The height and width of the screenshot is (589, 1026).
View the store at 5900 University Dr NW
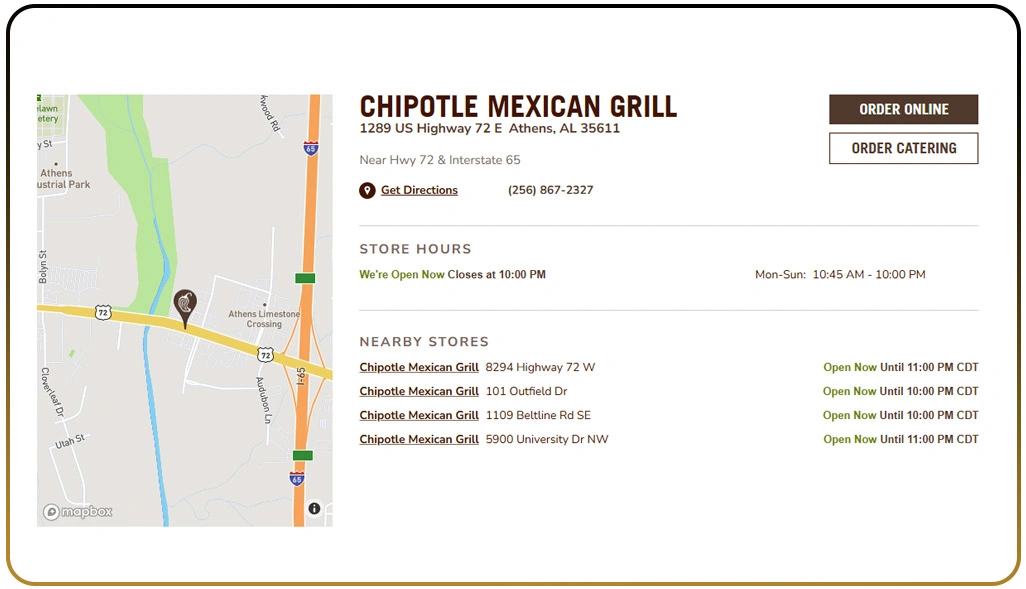[x=419, y=439]
